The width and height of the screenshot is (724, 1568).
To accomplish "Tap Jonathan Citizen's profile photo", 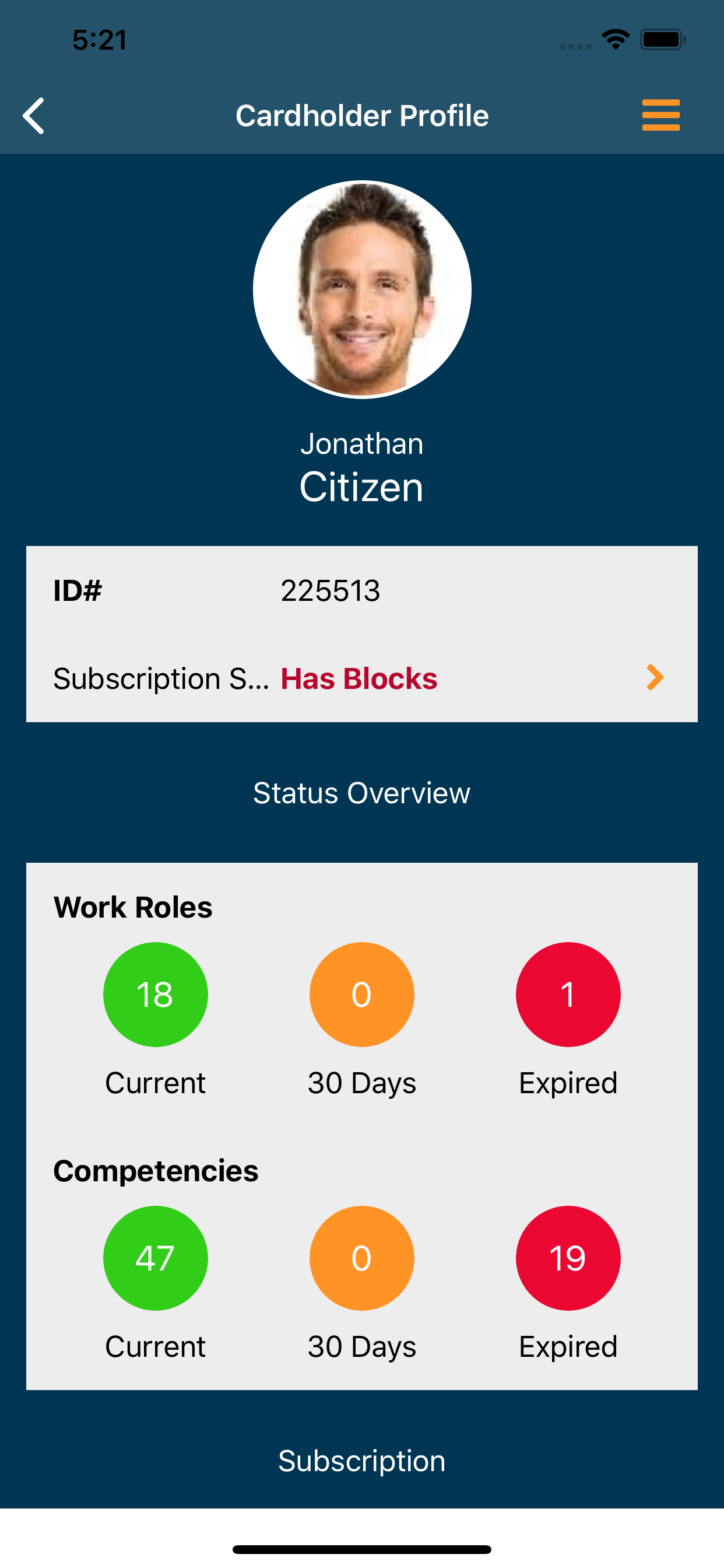I will [361, 290].
